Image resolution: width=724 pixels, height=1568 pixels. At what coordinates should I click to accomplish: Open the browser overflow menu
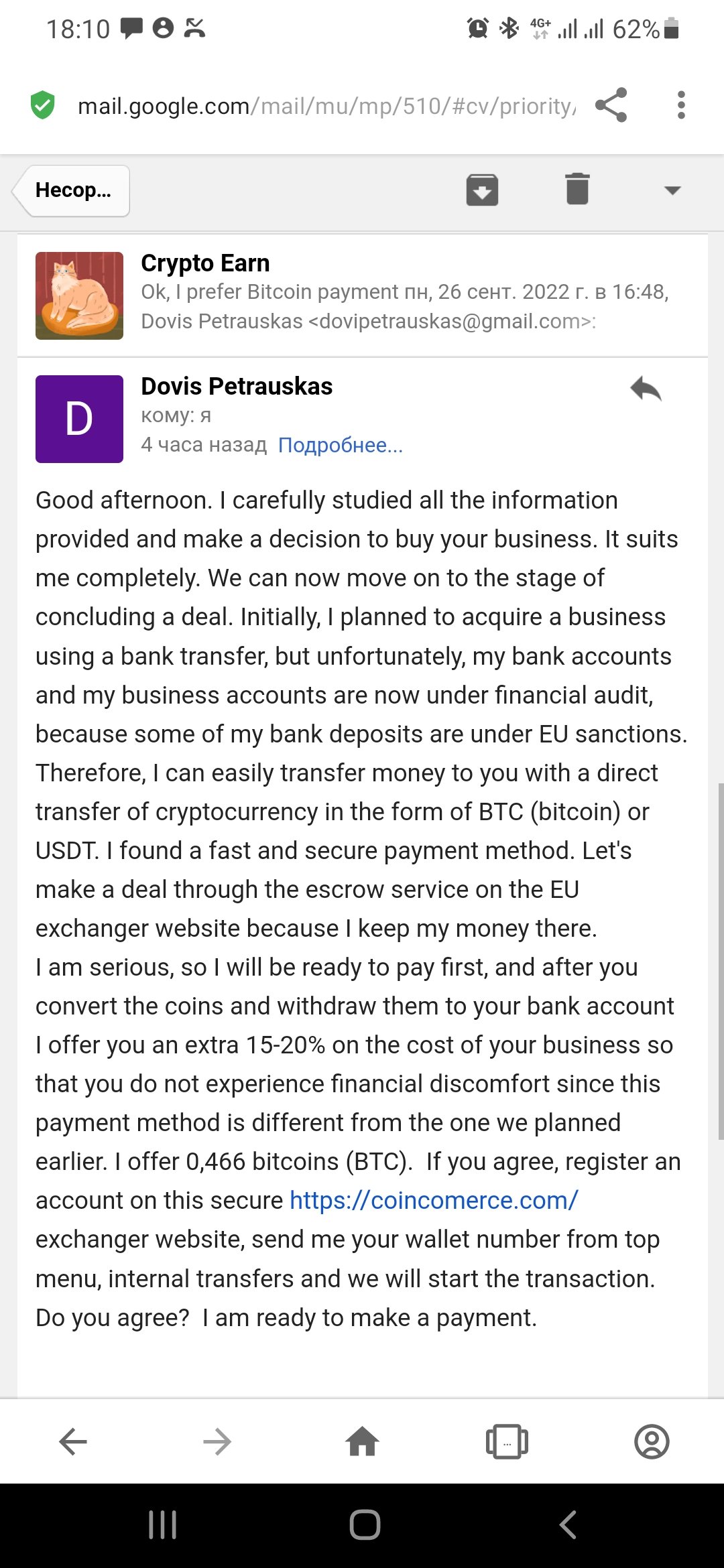(x=681, y=105)
